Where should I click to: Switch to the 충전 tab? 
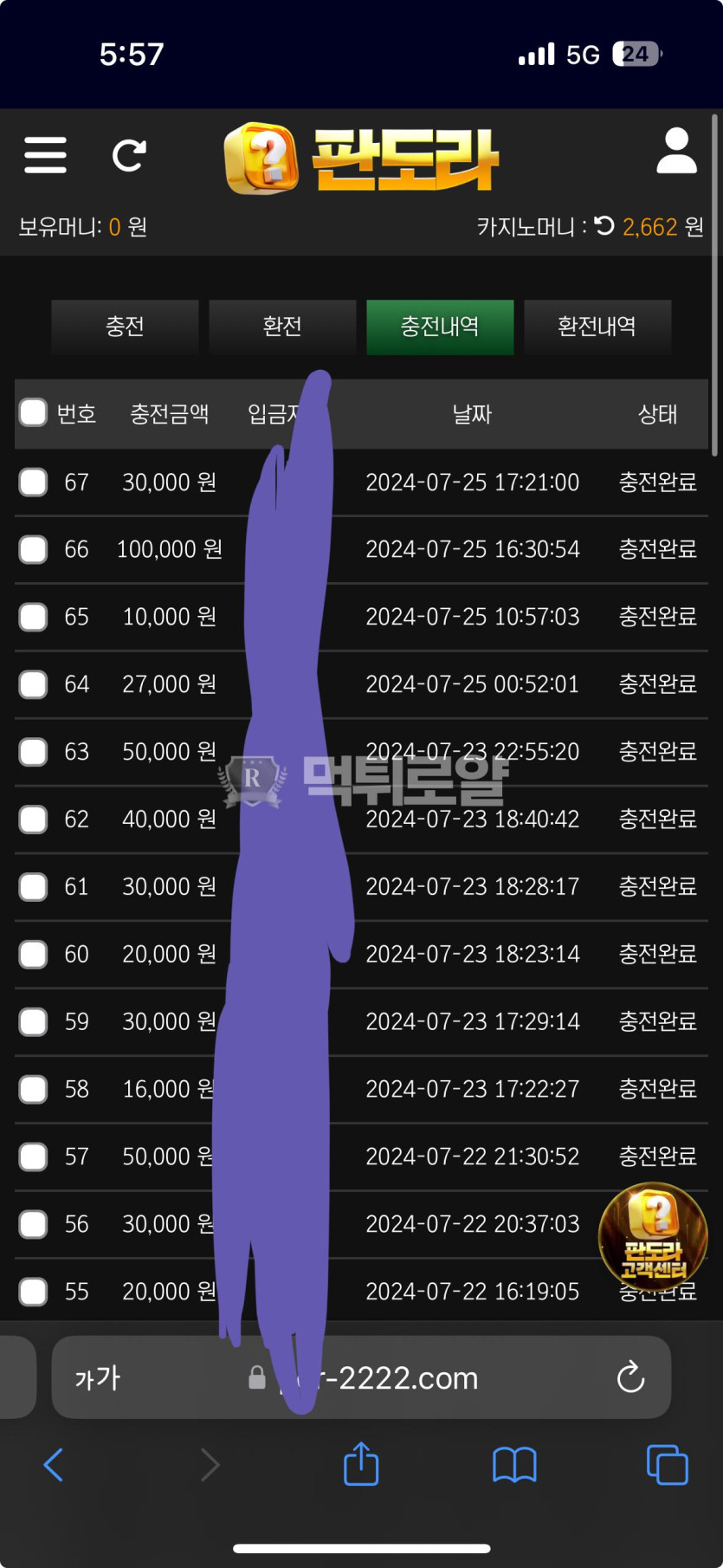click(x=125, y=327)
